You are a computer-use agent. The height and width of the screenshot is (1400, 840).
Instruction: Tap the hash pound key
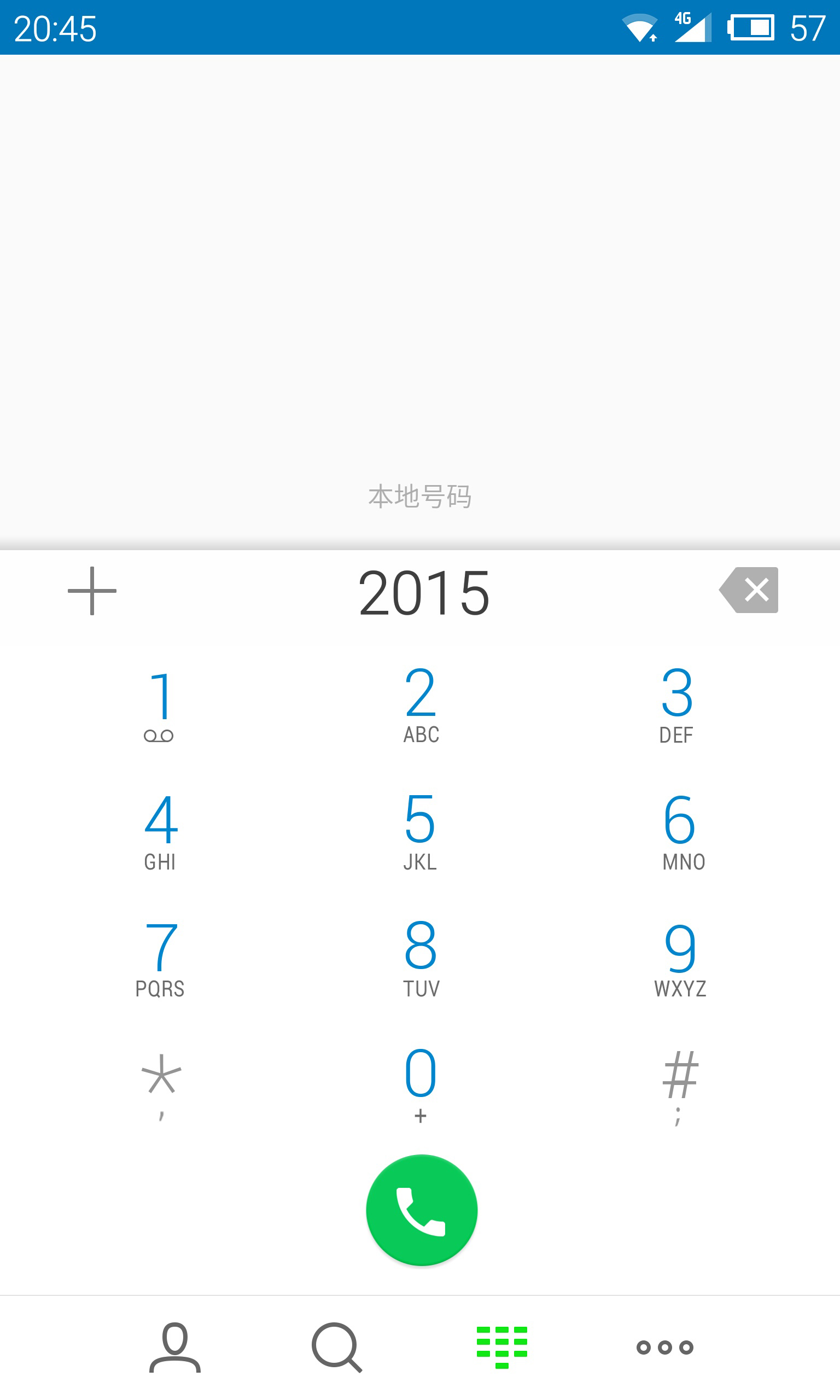pos(679,1084)
